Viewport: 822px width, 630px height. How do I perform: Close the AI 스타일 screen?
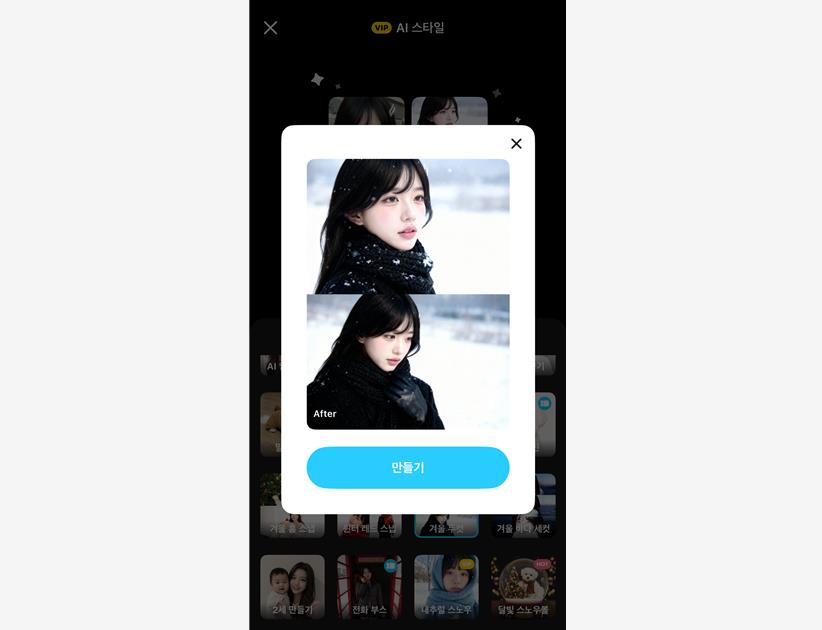pyautogui.click(x=270, y=28)
